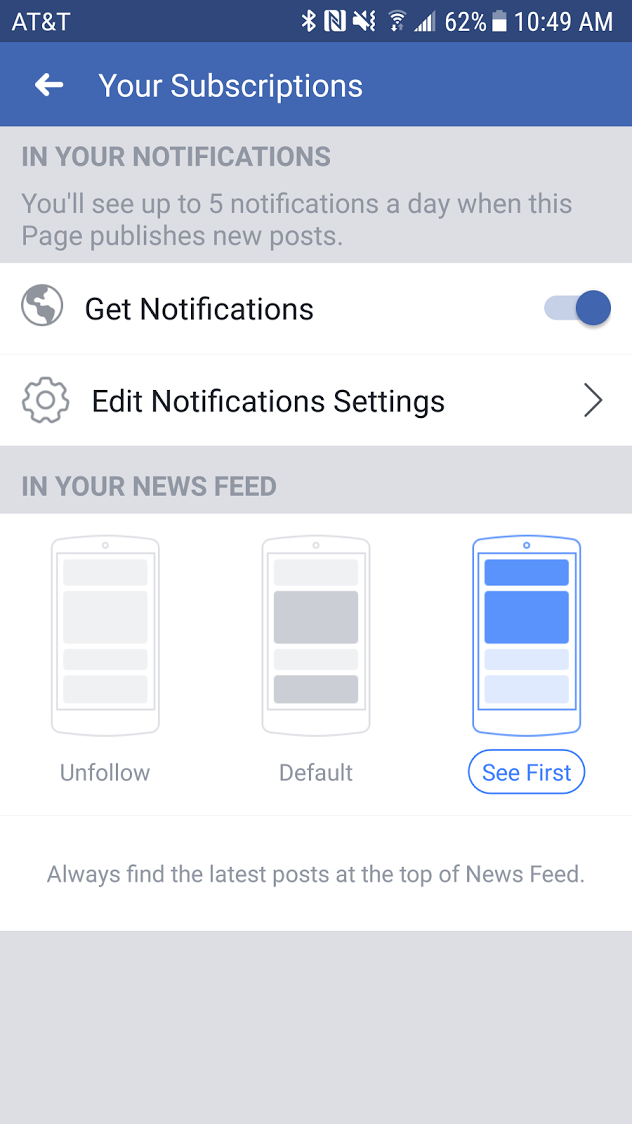Viewport: 632px width, 1124px height.
Task: Open Edit Notifications Settings
Action: pos(315,401)
